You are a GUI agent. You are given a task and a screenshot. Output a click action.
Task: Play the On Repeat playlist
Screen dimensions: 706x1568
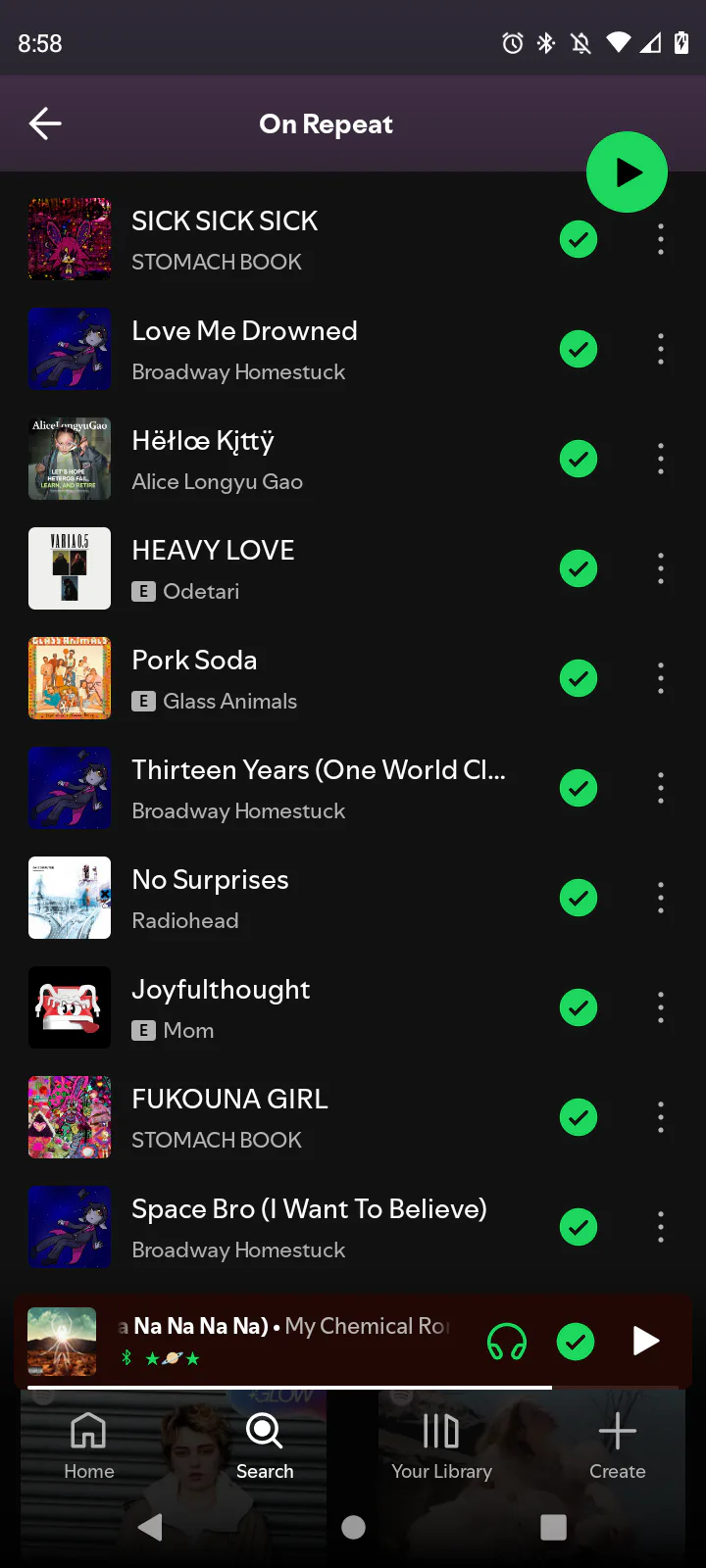[x=627, y=172]
